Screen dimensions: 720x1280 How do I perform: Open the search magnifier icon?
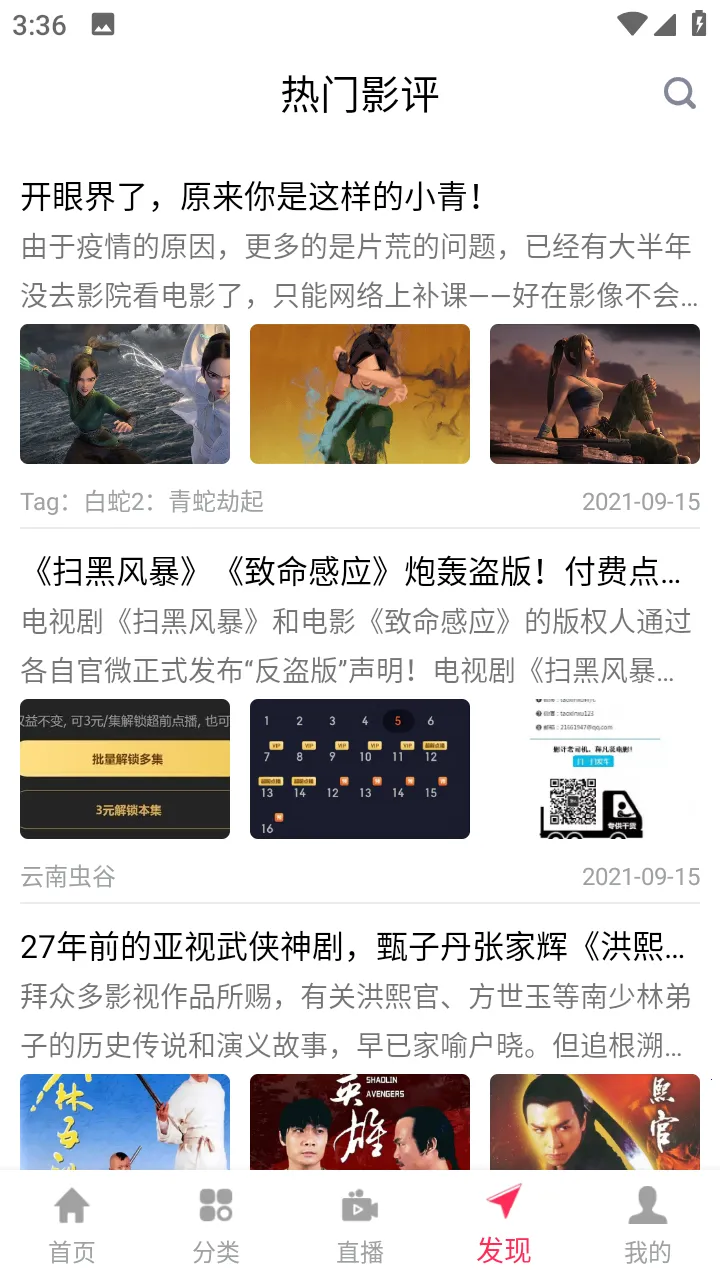[x=679, y=94]
